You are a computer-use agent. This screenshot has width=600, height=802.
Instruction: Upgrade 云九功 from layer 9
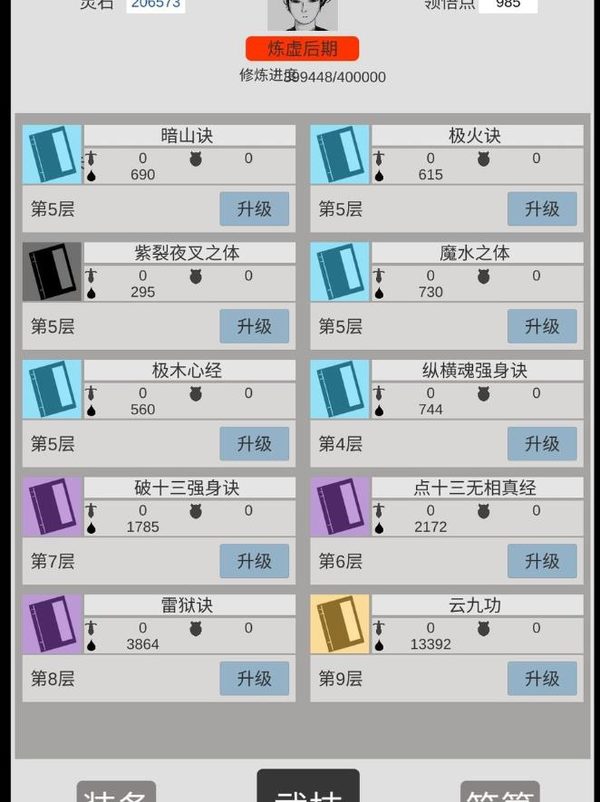click(x=542, y=679)
